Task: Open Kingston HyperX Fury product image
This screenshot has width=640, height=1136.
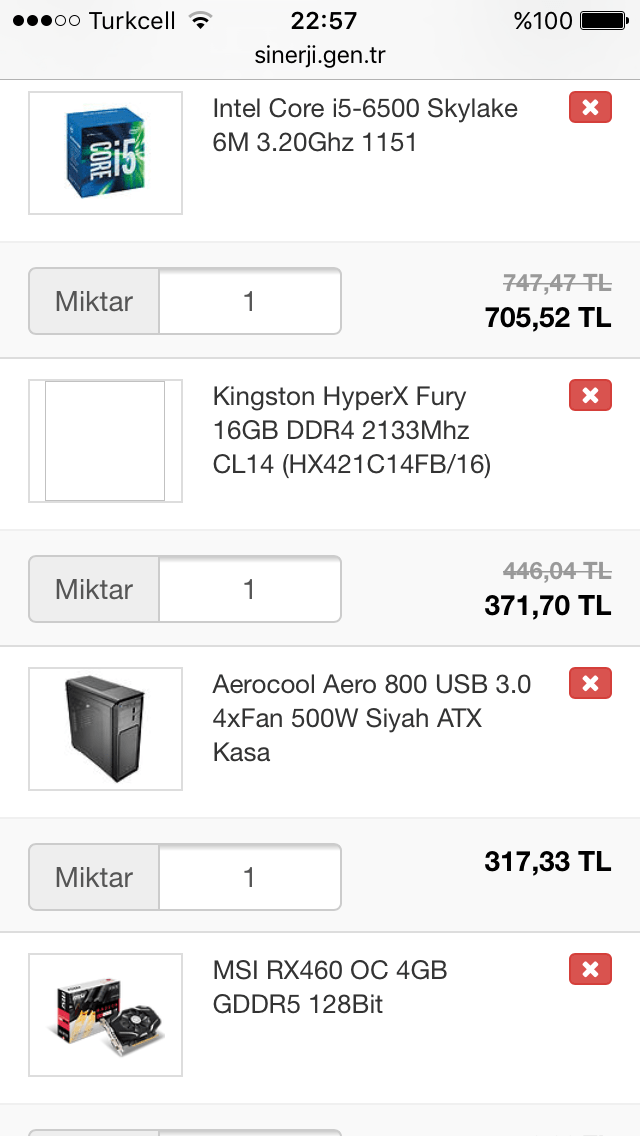Action: coord(105,441)
